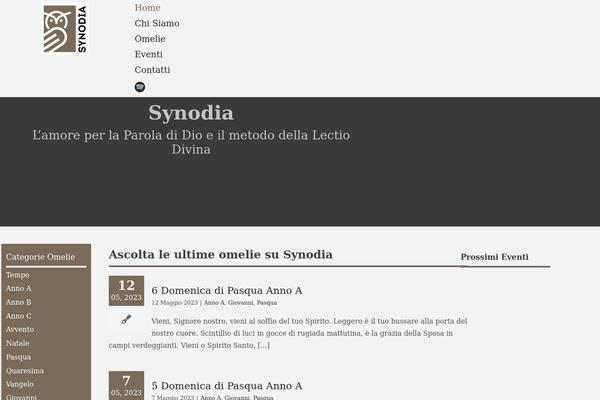Select the Natale category
The width and height of the screenshot is (600, 400).
pyautogui.click(x=18, y=342)
